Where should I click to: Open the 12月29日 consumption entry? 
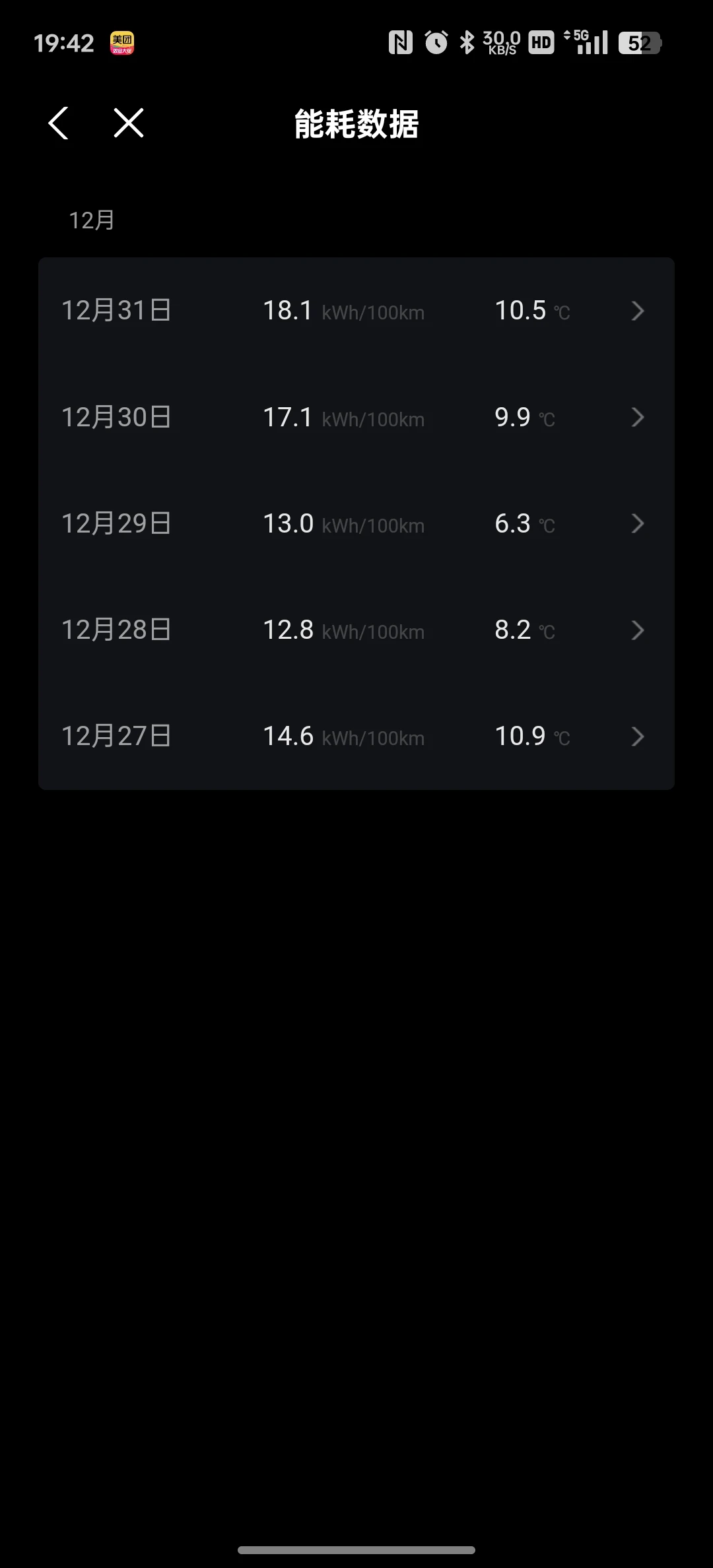356,524
